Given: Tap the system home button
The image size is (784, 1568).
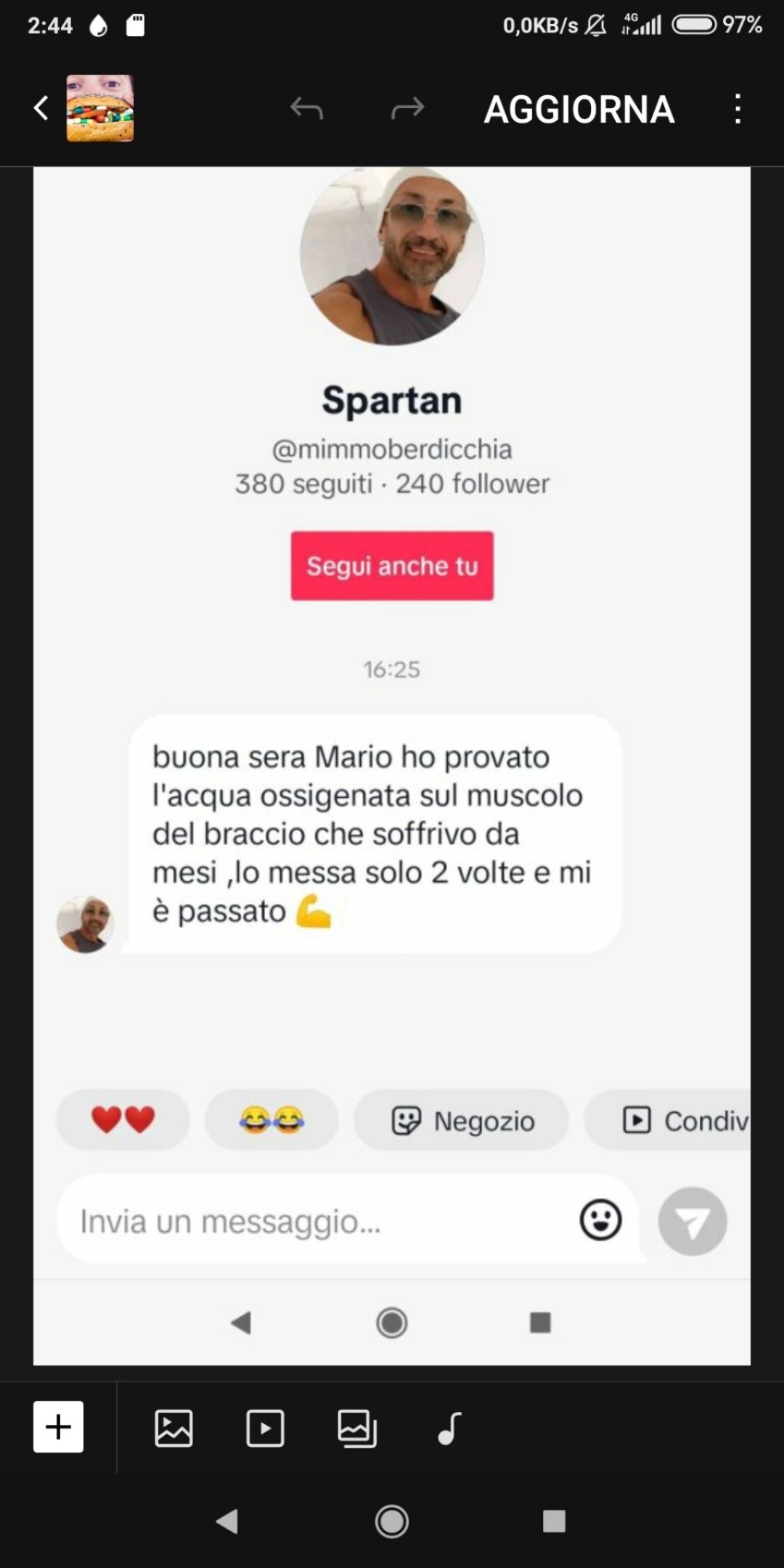Looking at the screenshot, I should point(392,1521).
